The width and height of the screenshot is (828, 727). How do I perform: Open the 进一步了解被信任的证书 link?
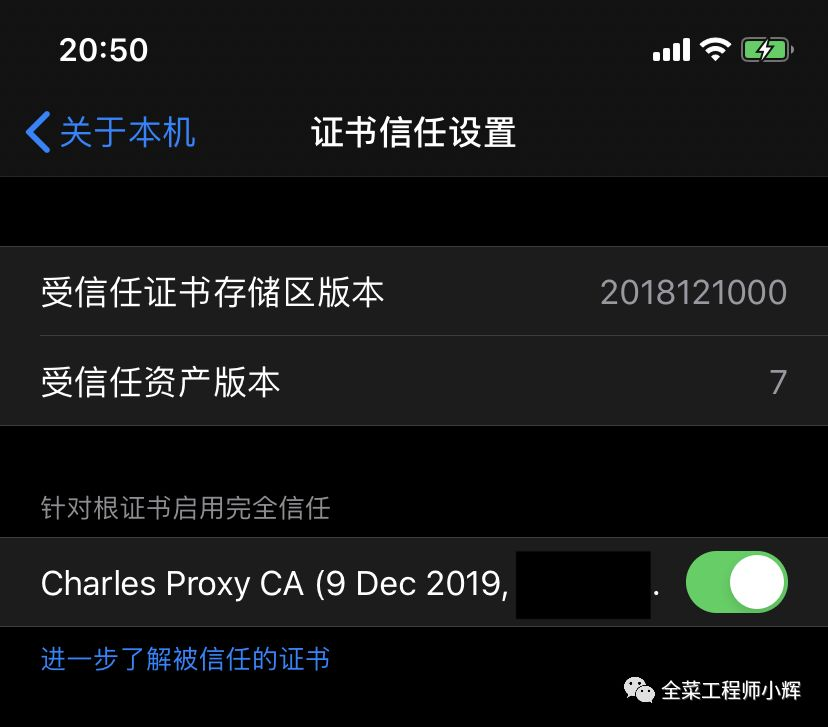pyautogui.click(x=185, y=659)
